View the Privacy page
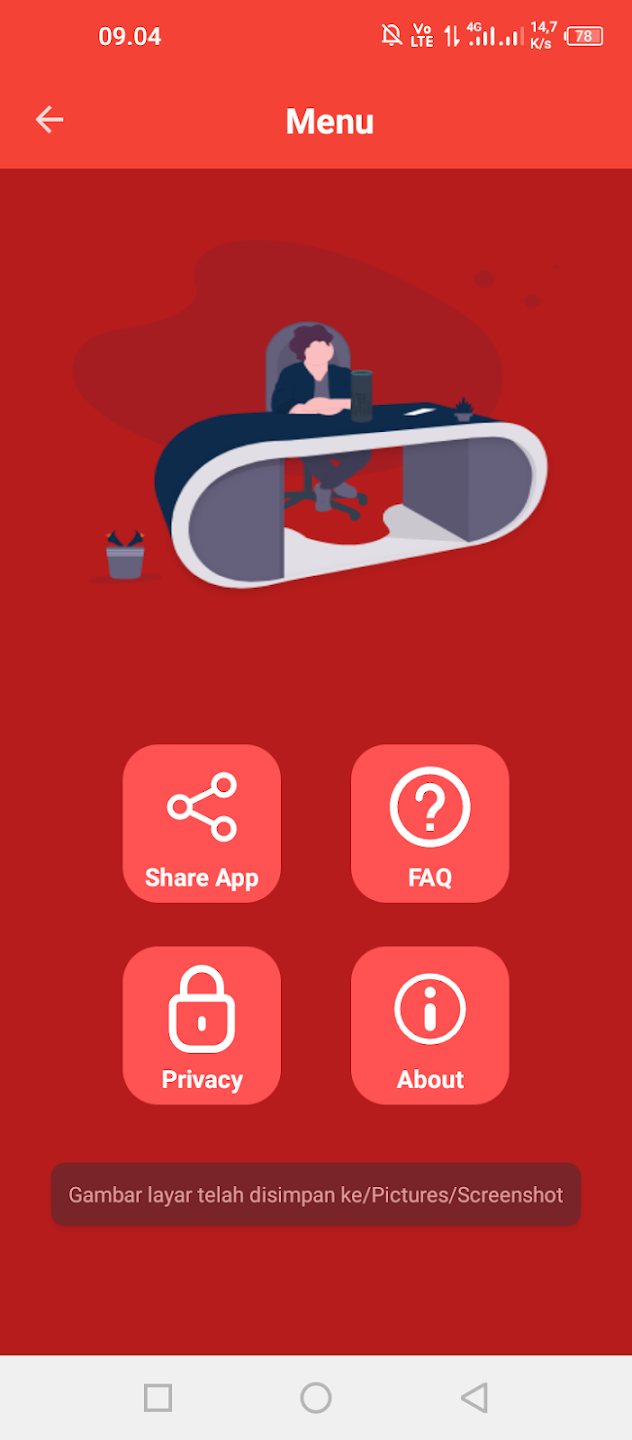 [x=202, y=1025]
